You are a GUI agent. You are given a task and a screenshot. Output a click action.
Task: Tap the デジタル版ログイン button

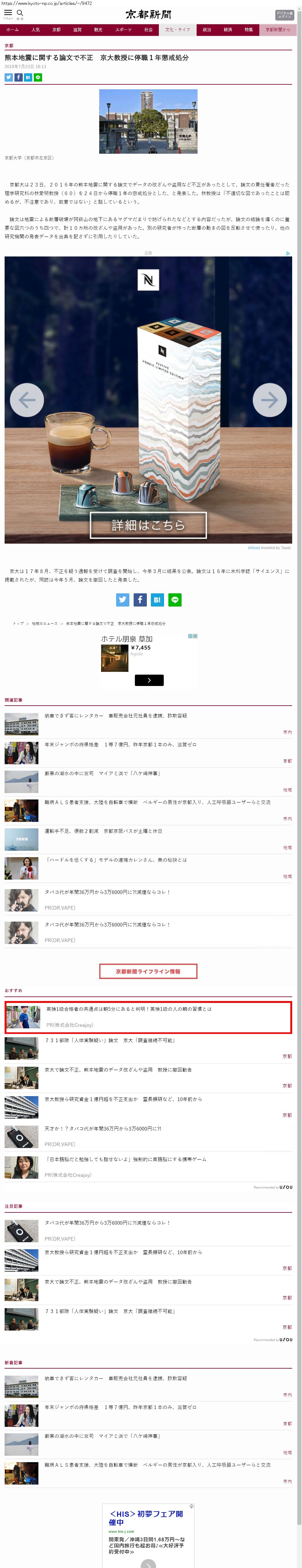(284, 15)
